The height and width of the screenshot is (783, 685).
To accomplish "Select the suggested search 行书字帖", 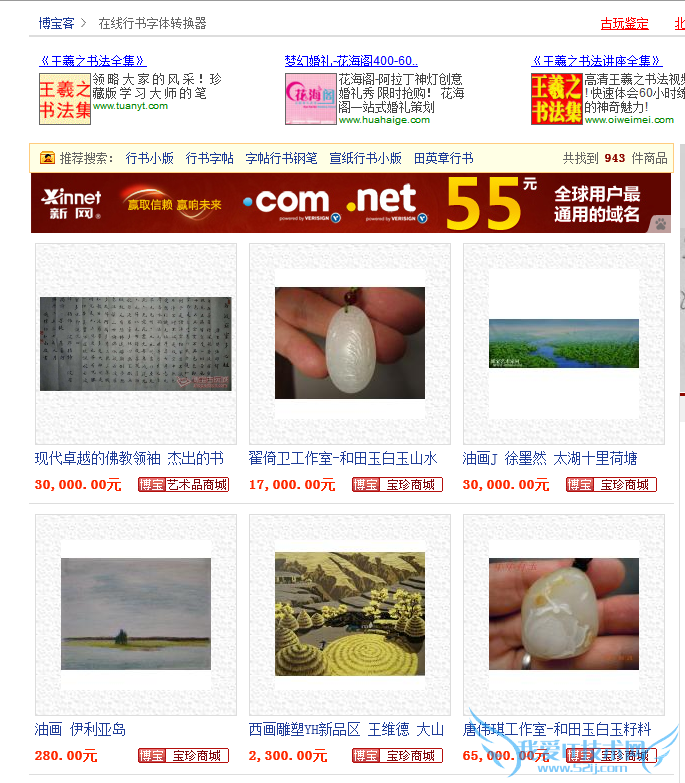I will (210, 158).
